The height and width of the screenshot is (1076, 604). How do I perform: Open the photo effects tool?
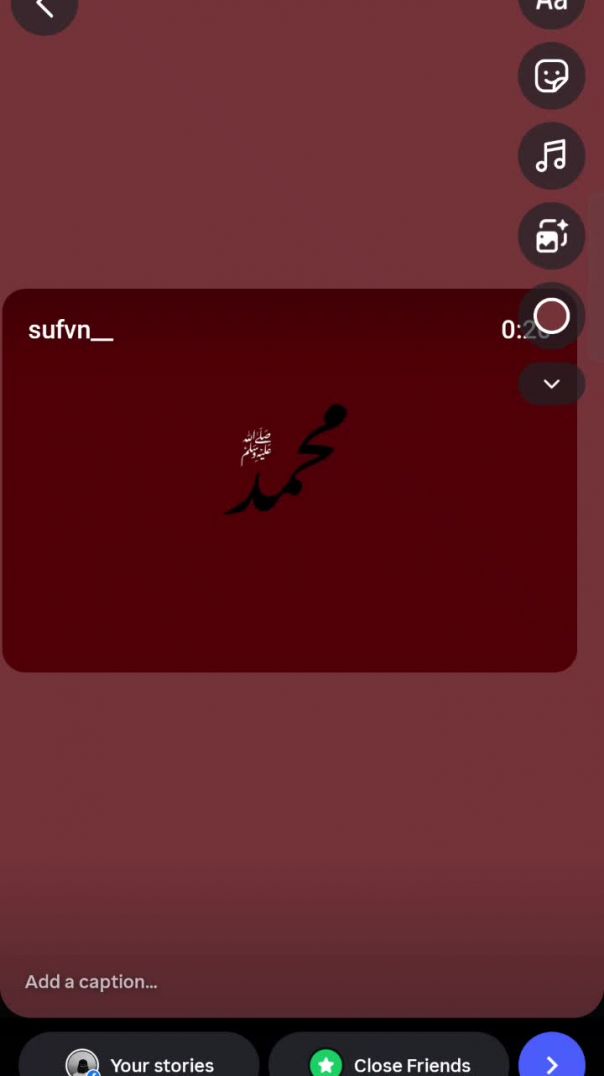pyautogui.click(x=551, y=236)
